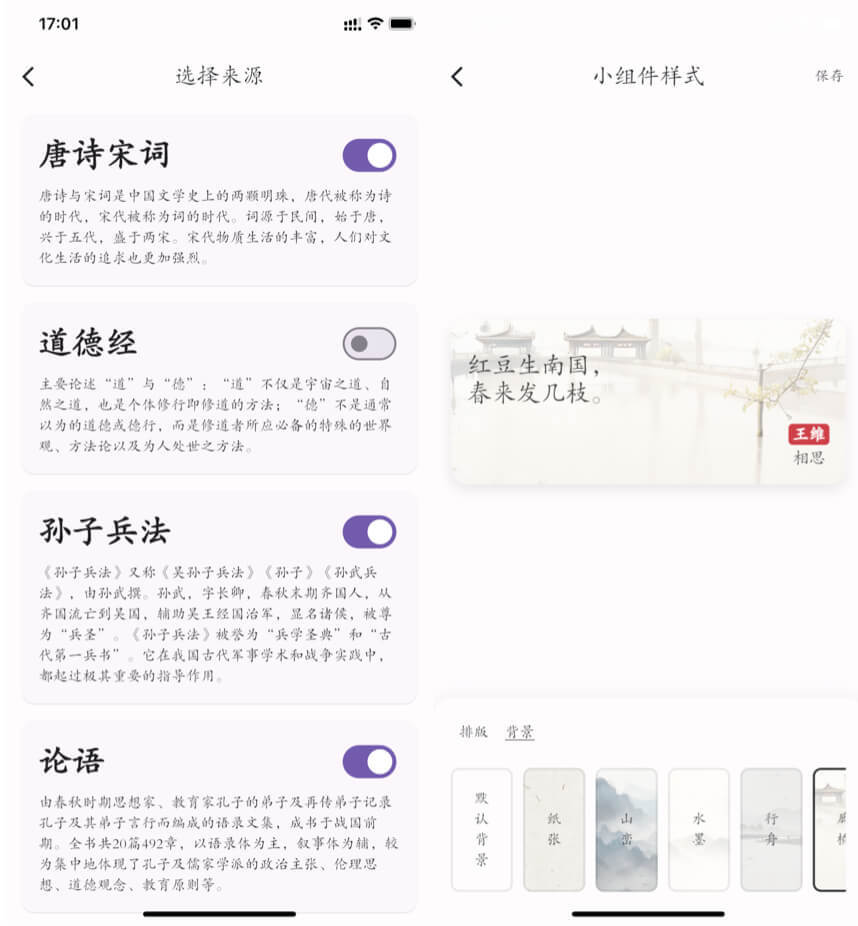Use the 行舟 background
The height and width of the screenshot is (926, 858).
[x=770, y=829]
